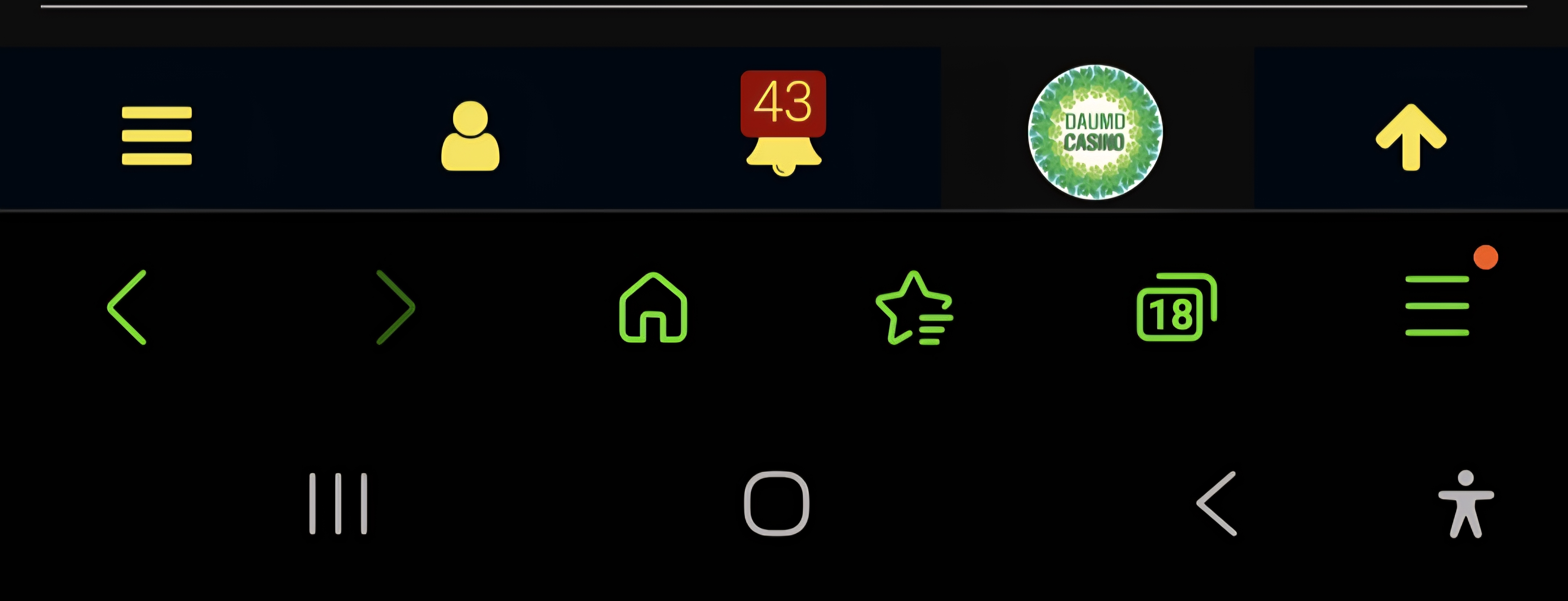Open the green browser tools menu

pyautogui.click(x=1437, y=306)
